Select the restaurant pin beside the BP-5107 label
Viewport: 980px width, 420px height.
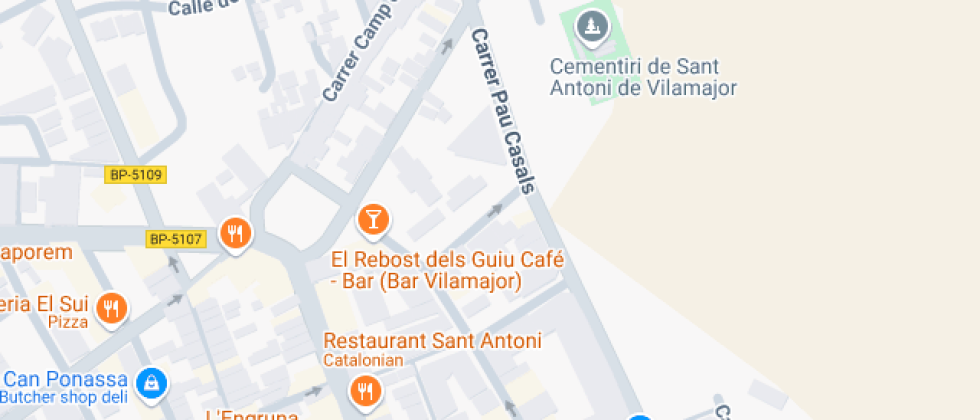(236, 234)
